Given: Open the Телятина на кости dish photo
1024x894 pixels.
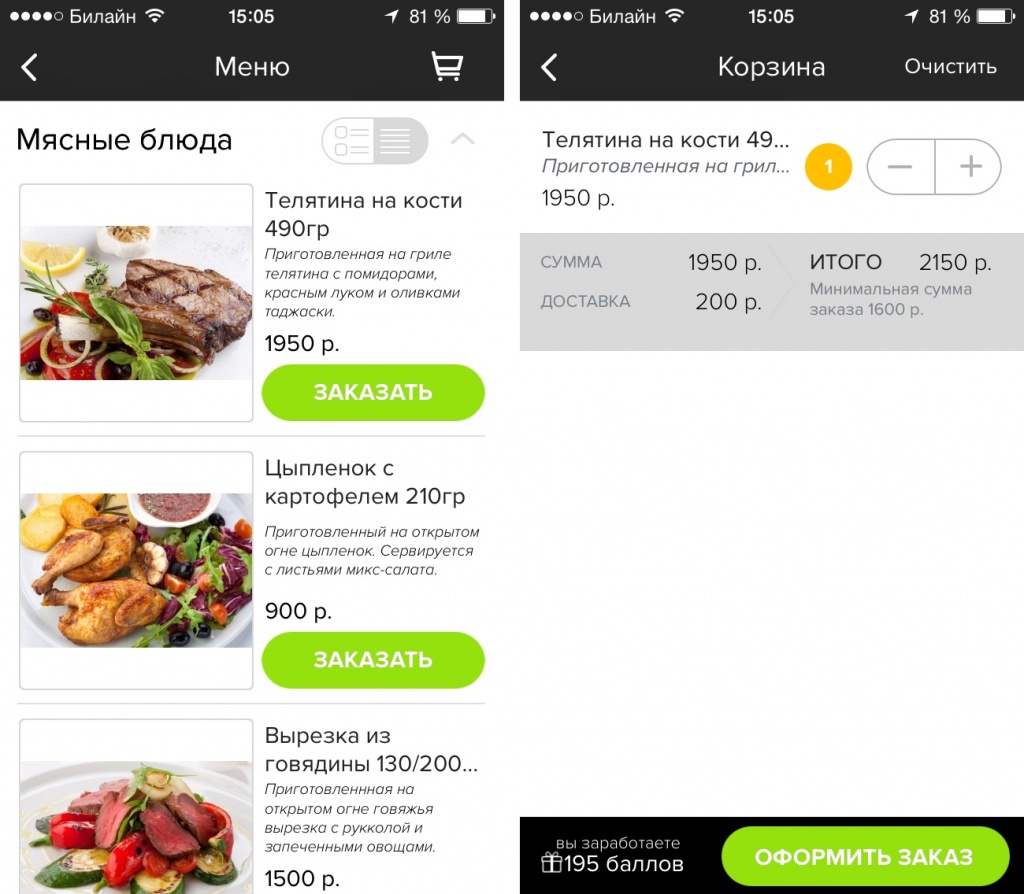Looking at the screenshot, I should [x=136, y=302].
